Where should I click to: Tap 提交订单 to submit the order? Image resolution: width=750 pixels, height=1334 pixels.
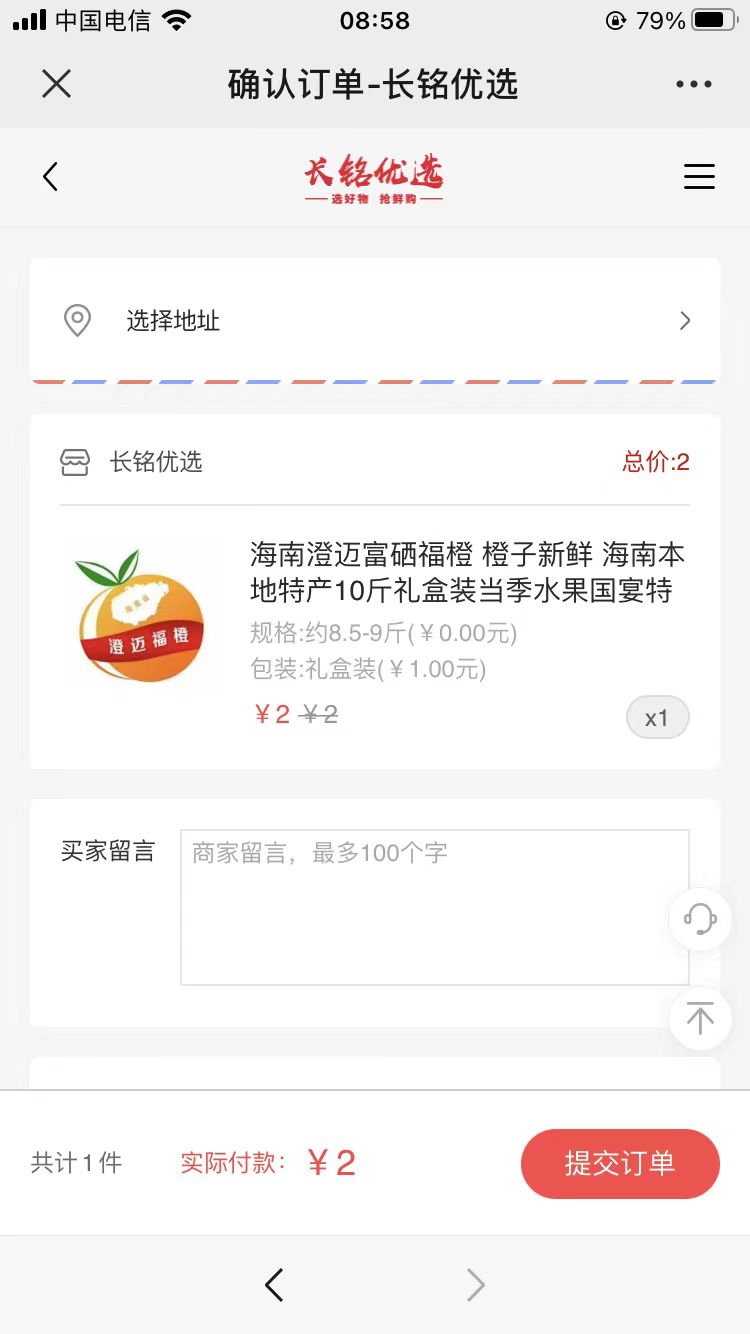point(620,1163)
